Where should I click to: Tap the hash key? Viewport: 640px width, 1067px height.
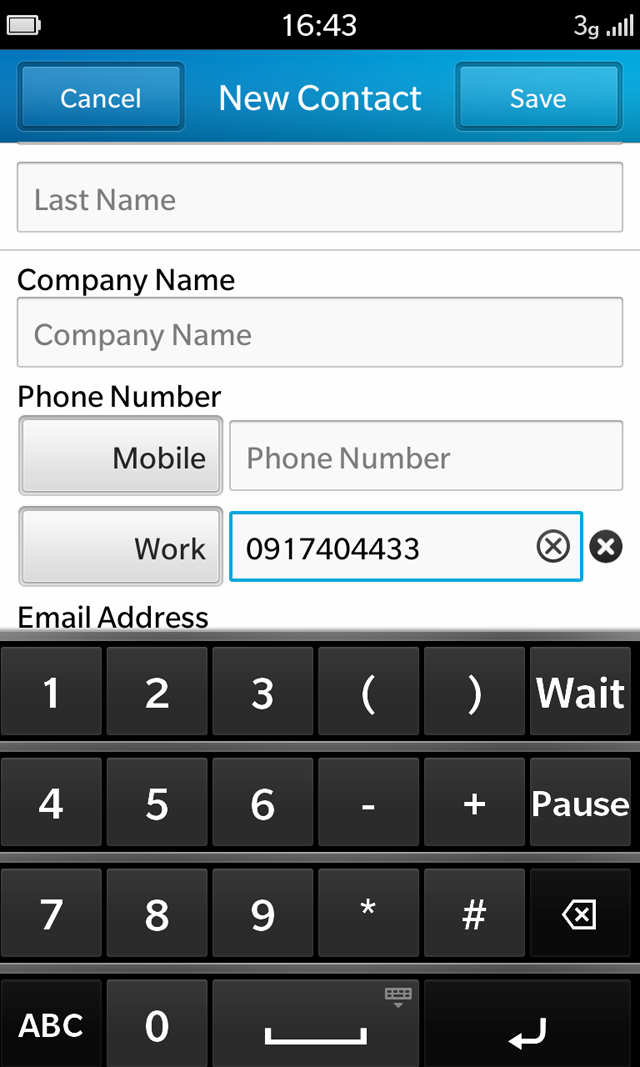[x=474, y=913]
